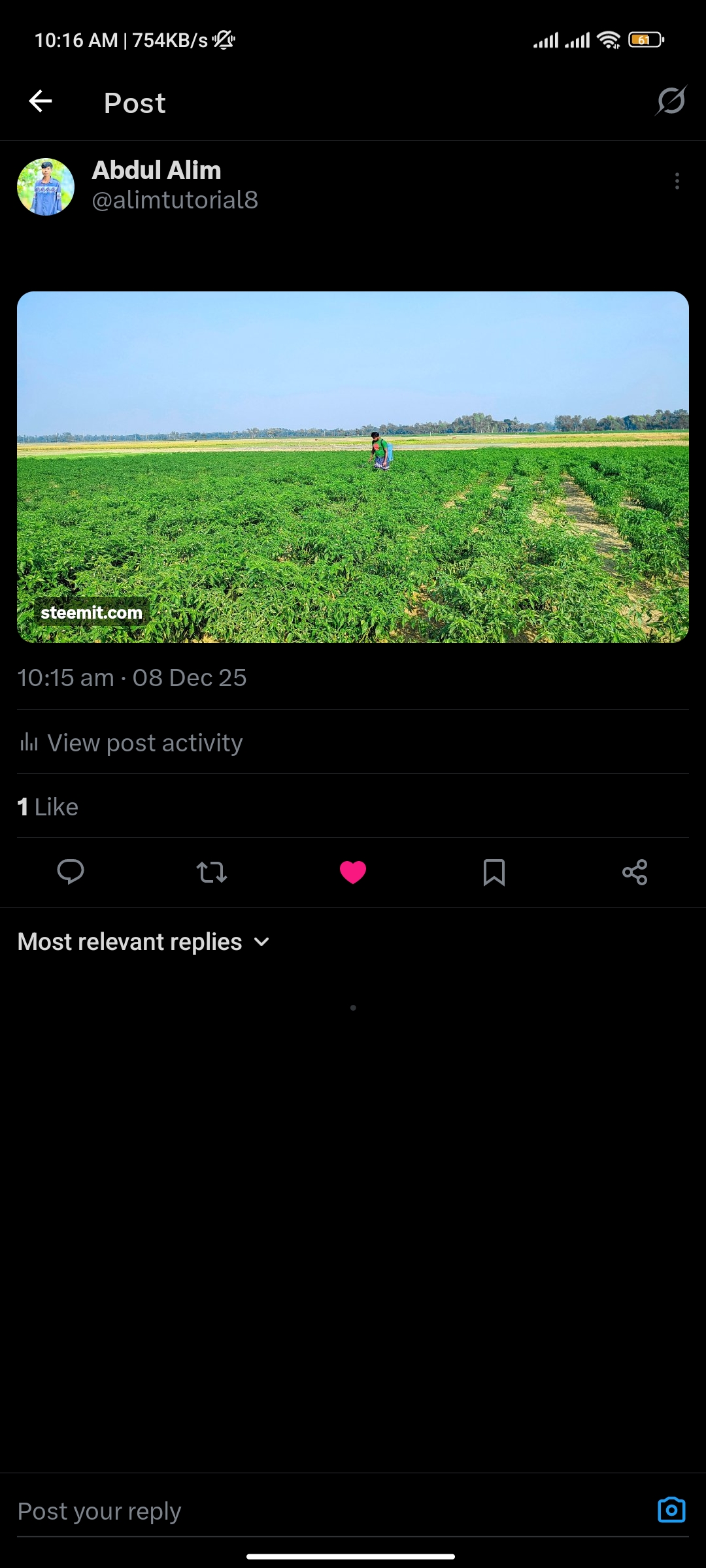The height and width of the screenshot is (1568, 706).
Task: Share this post
Action: click(635, 872)
